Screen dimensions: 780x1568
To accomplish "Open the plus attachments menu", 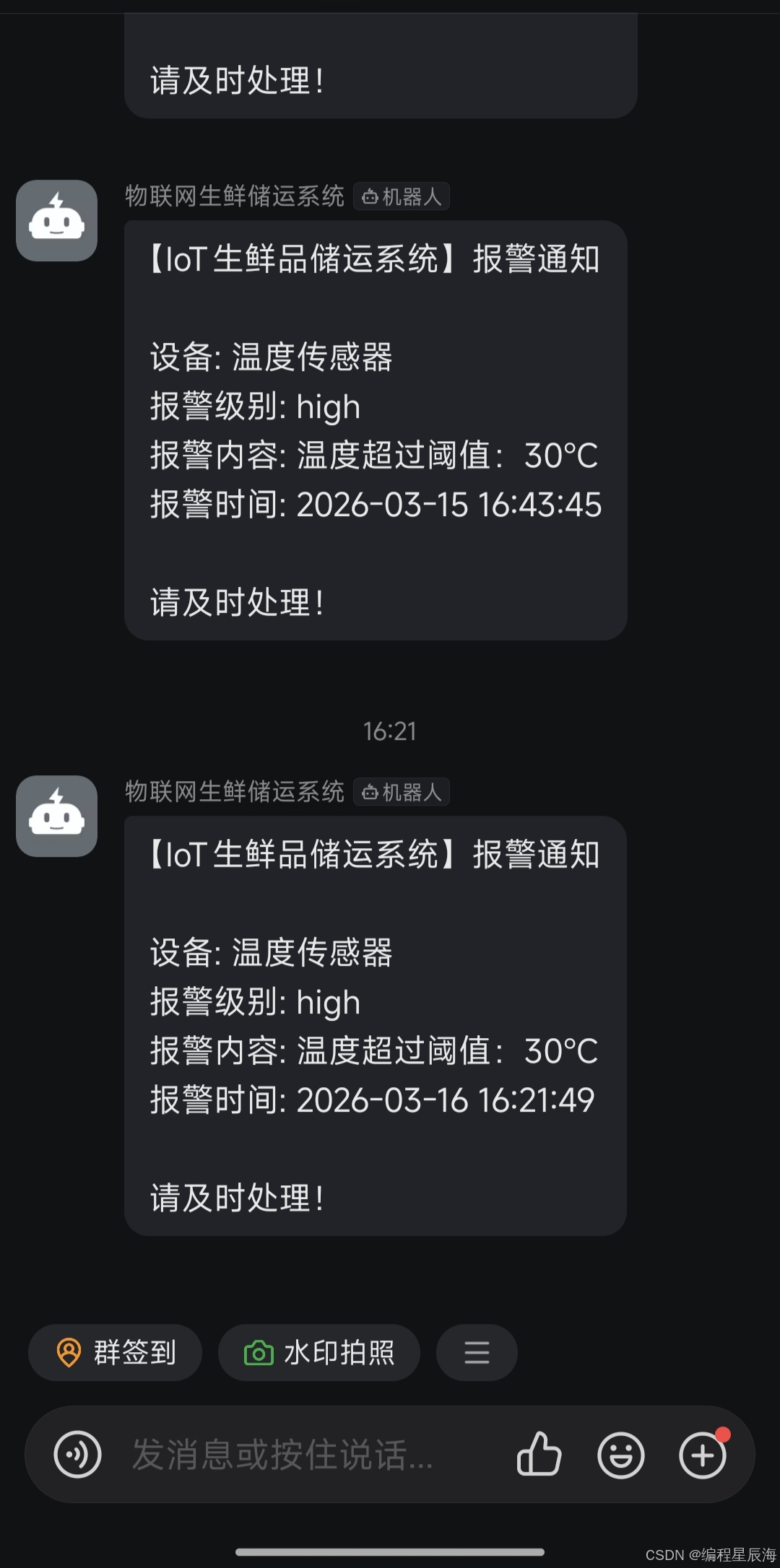I will [x=702, y=1455].
